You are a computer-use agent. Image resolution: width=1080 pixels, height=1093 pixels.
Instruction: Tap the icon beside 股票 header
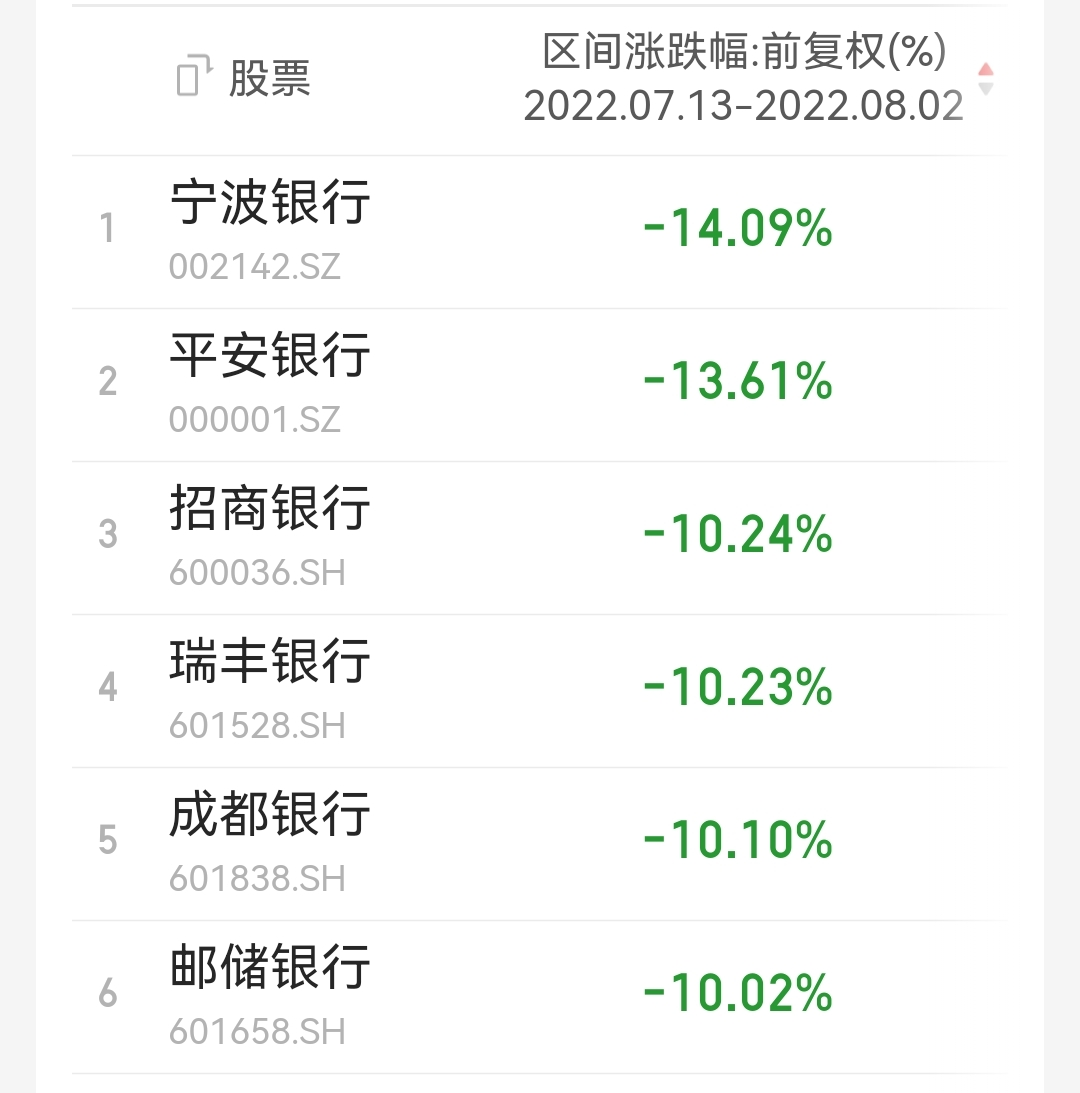click(194, 78)
